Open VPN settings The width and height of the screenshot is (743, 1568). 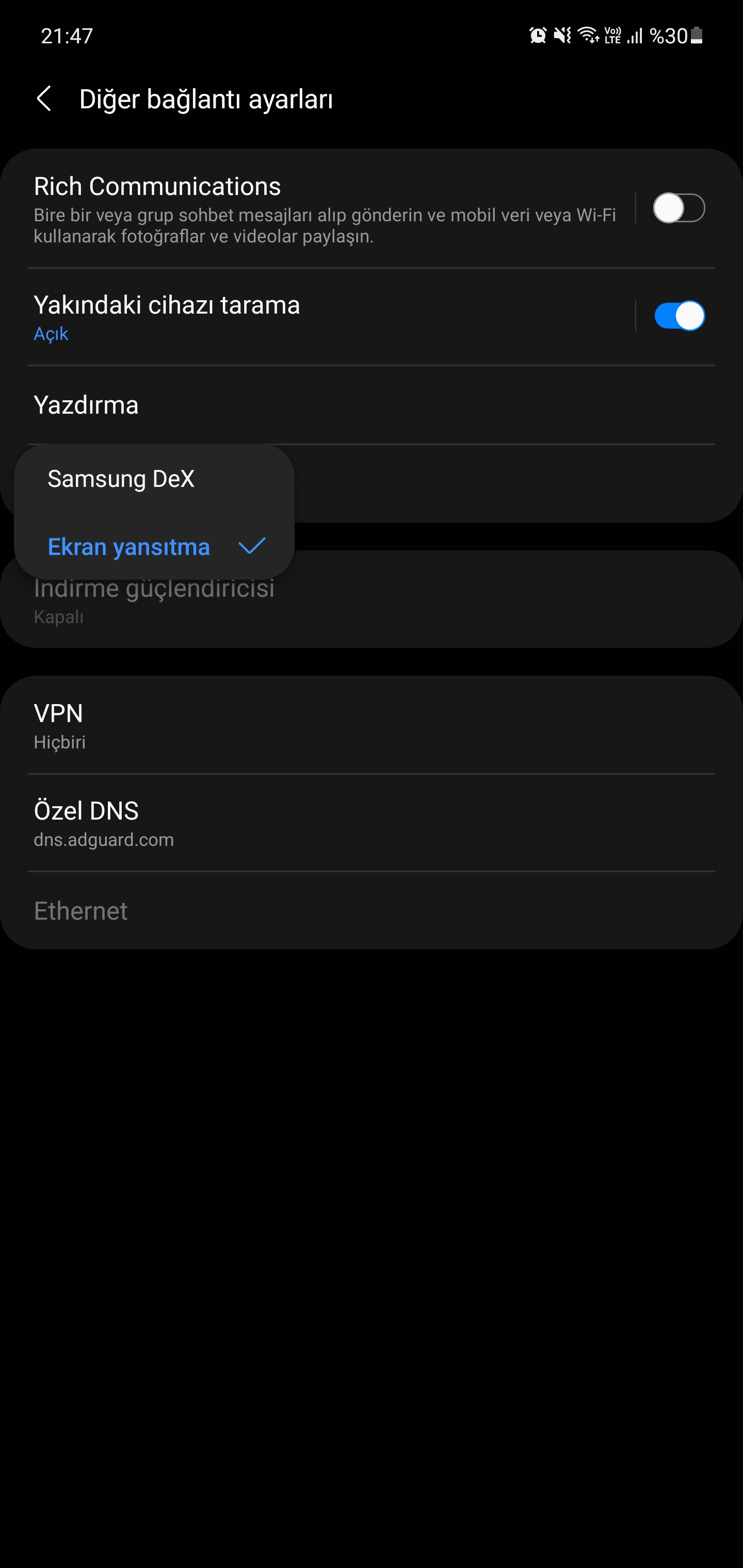(372, 726)
